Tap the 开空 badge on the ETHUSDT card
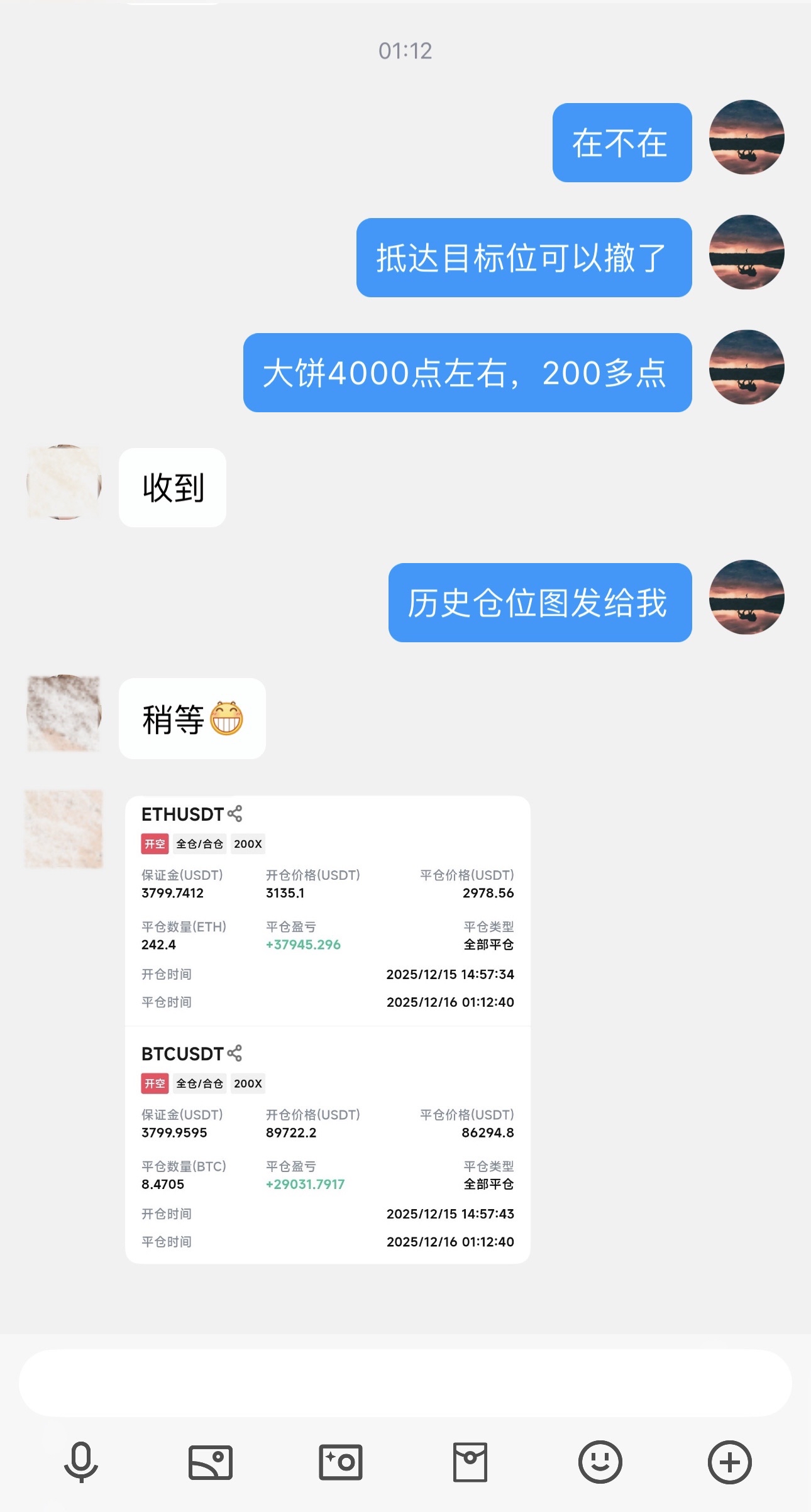 pos(155,844)
